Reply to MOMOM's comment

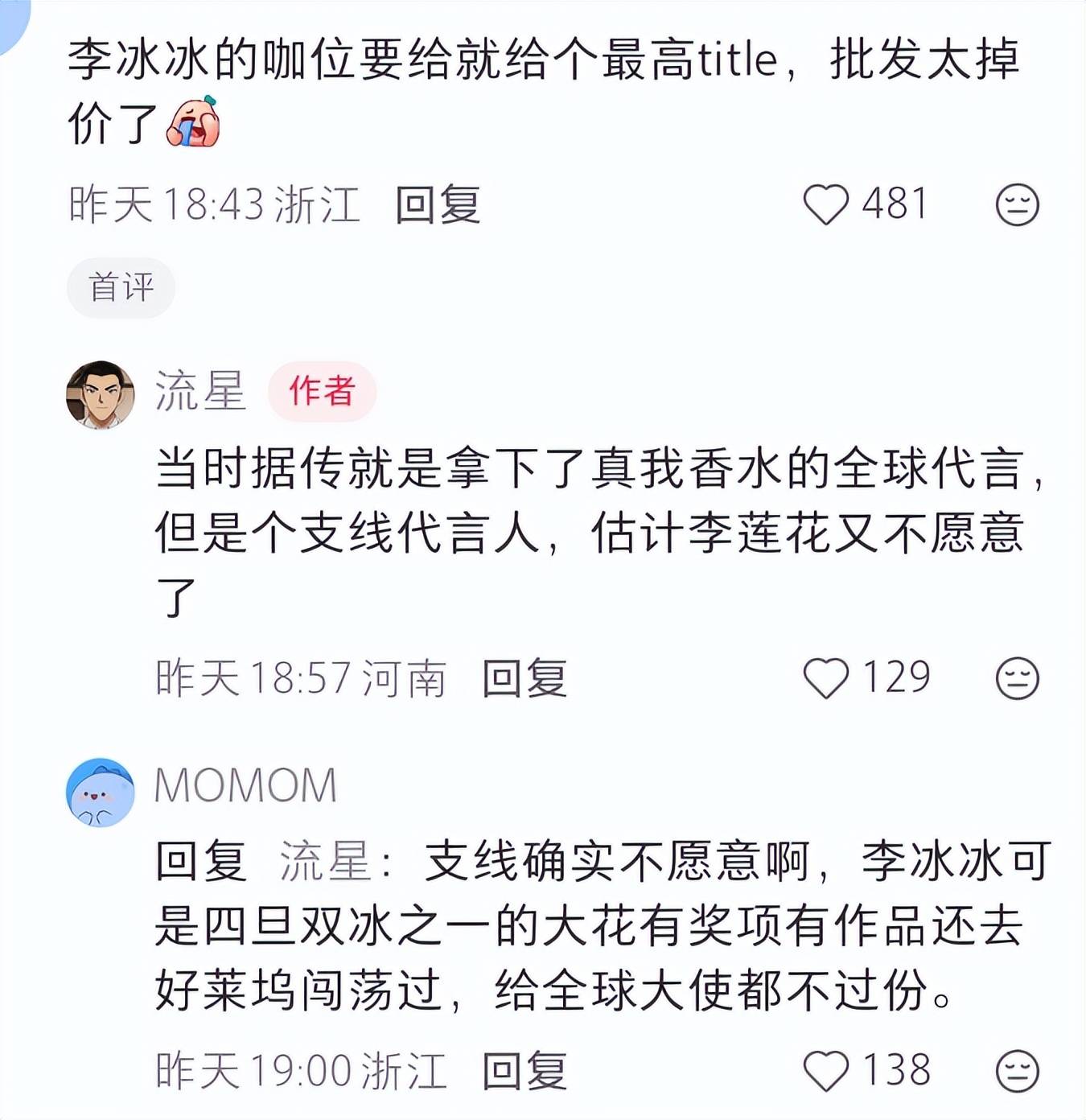524,1071
